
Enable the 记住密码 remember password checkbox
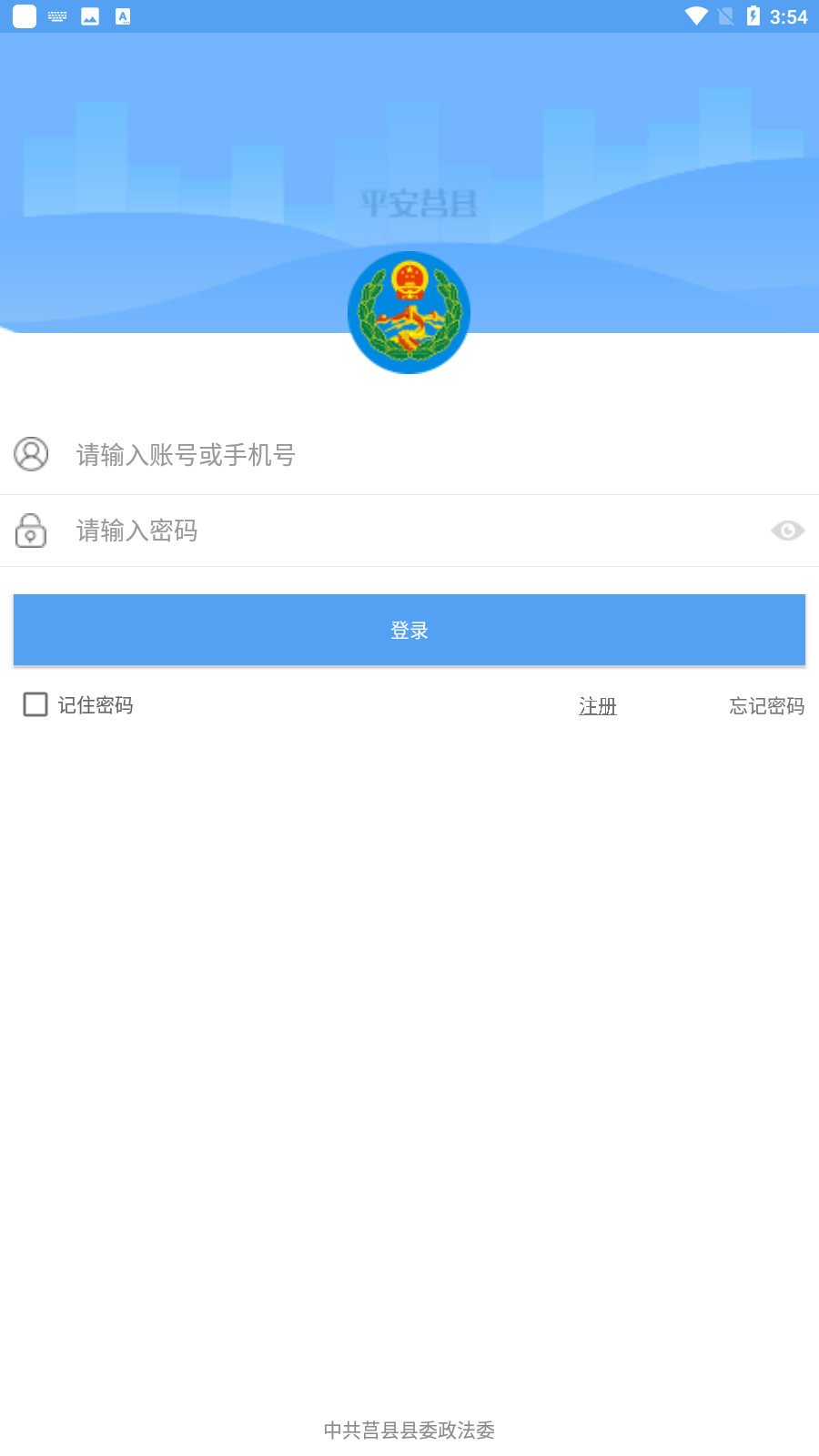tap(35, 703)
